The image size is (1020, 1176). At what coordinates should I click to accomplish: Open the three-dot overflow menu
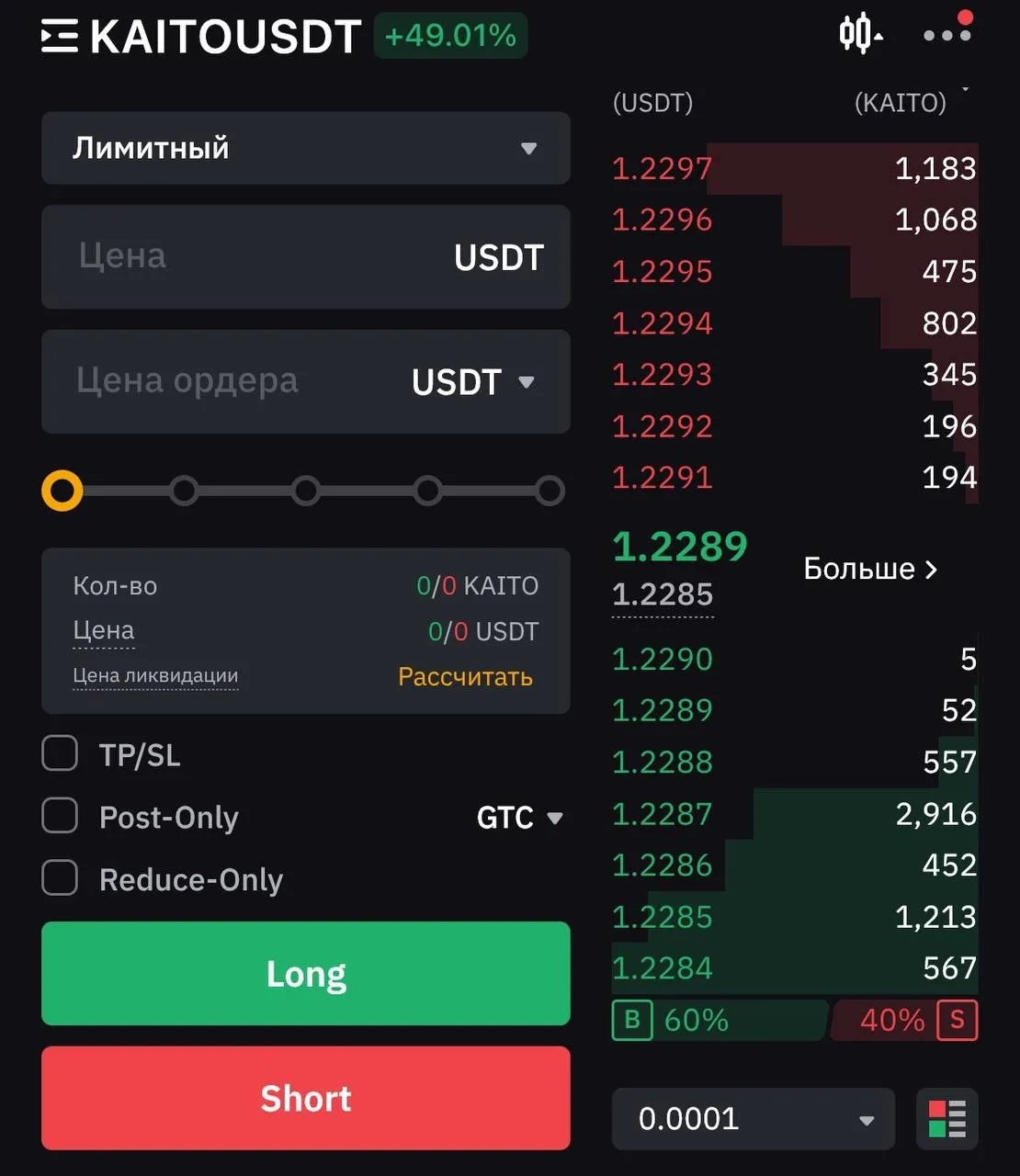point(946,35)
